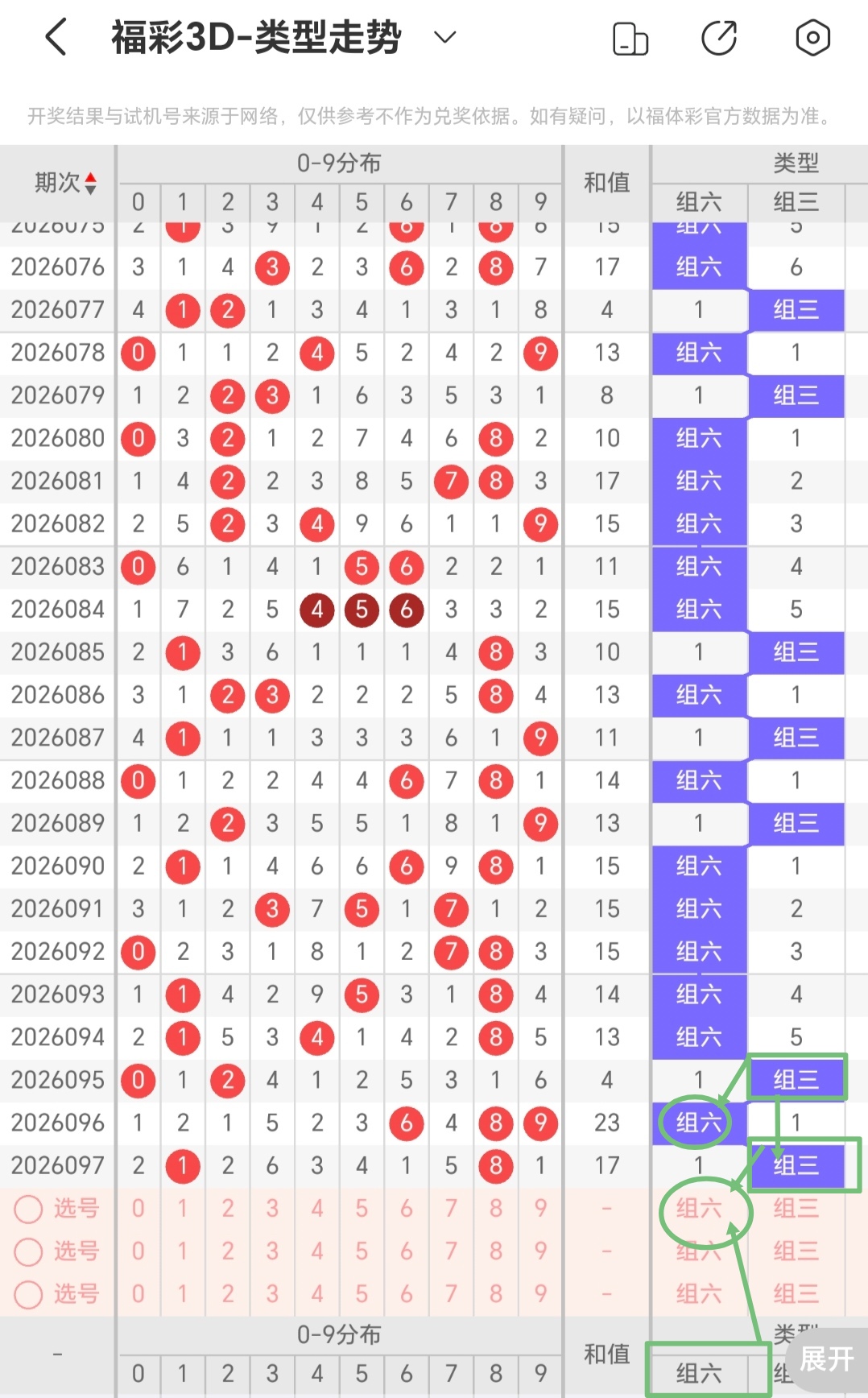Tap the green-circled 组六 cell of period 2026096
The image size is (868, 1398).
[x=697, y=1122]
